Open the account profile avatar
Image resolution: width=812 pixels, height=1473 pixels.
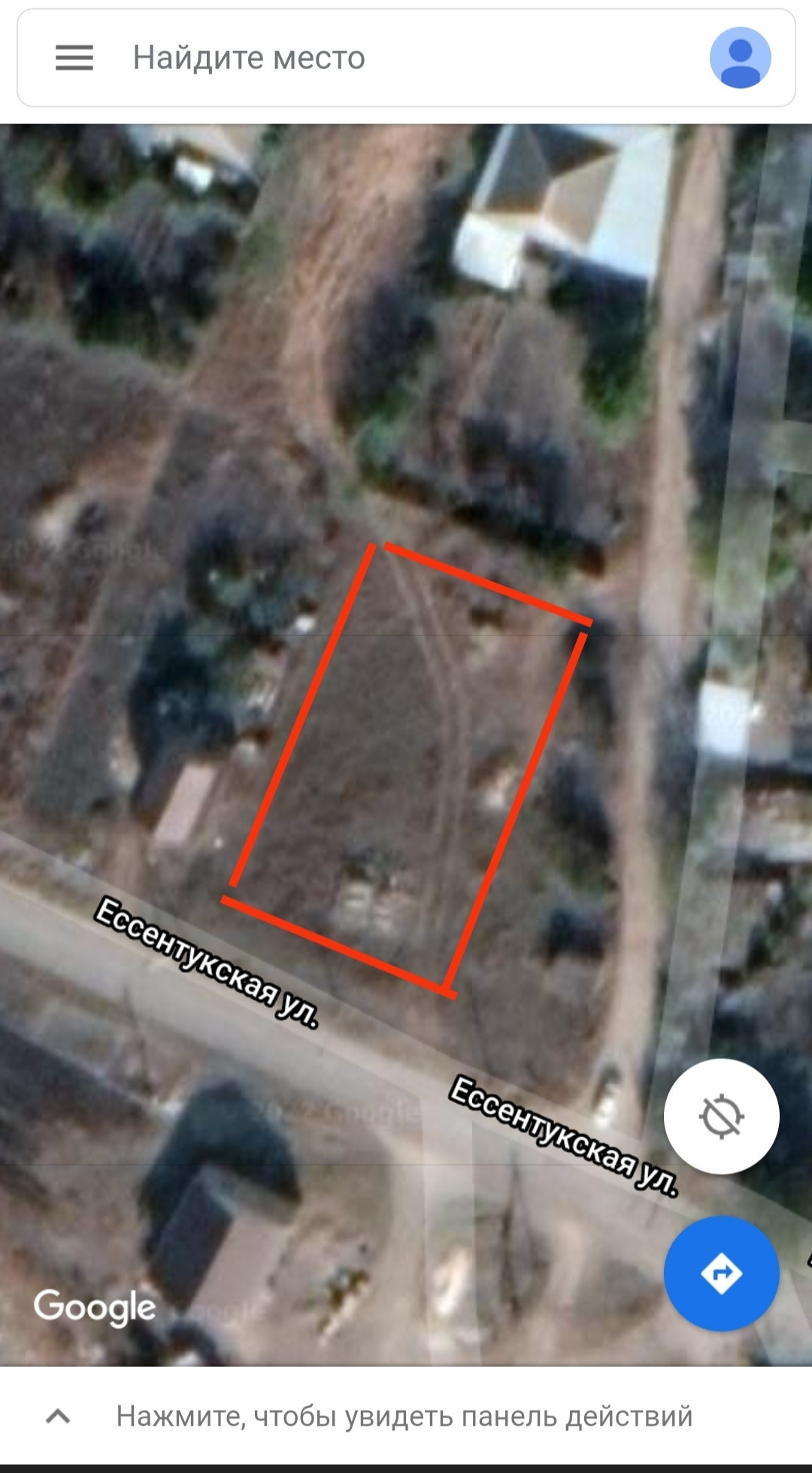[x=740, y=58]
